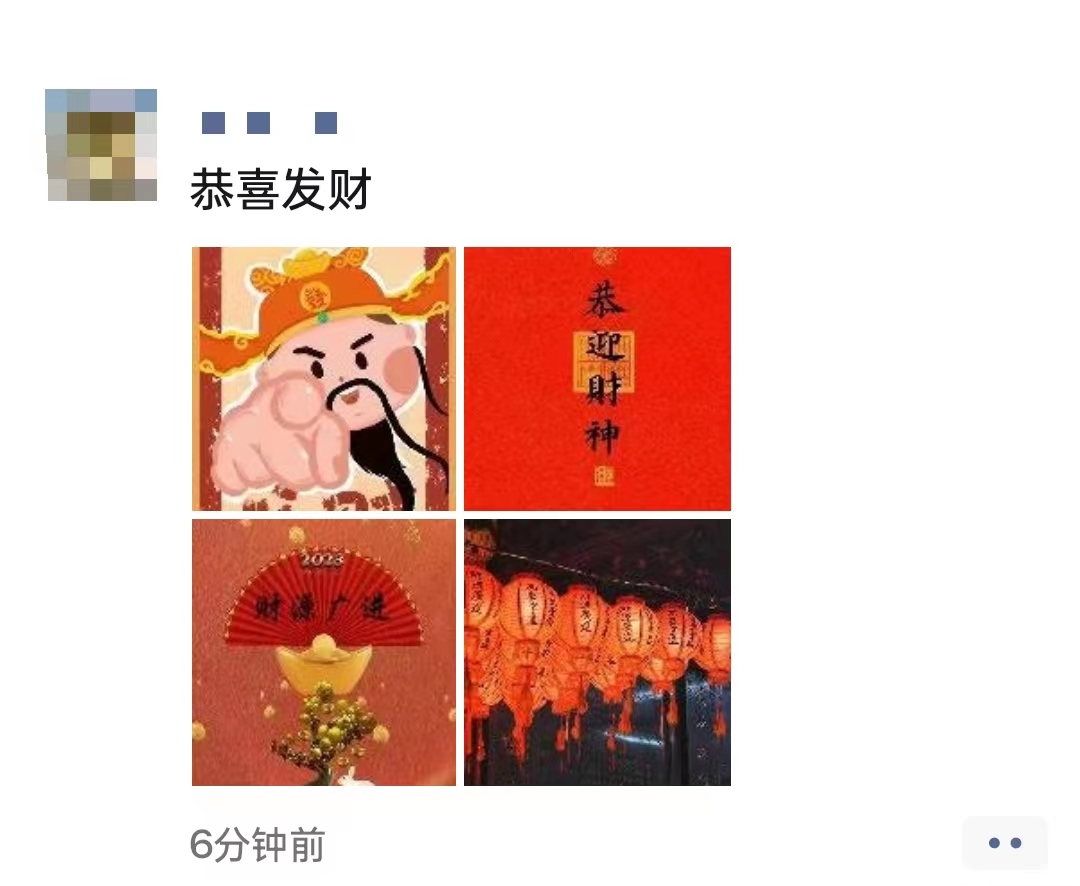The height and width of the screenshot is (886, 1080).
Task: View the red lanterns night photo
Action: pyautogui.click(x=597, y=652)
